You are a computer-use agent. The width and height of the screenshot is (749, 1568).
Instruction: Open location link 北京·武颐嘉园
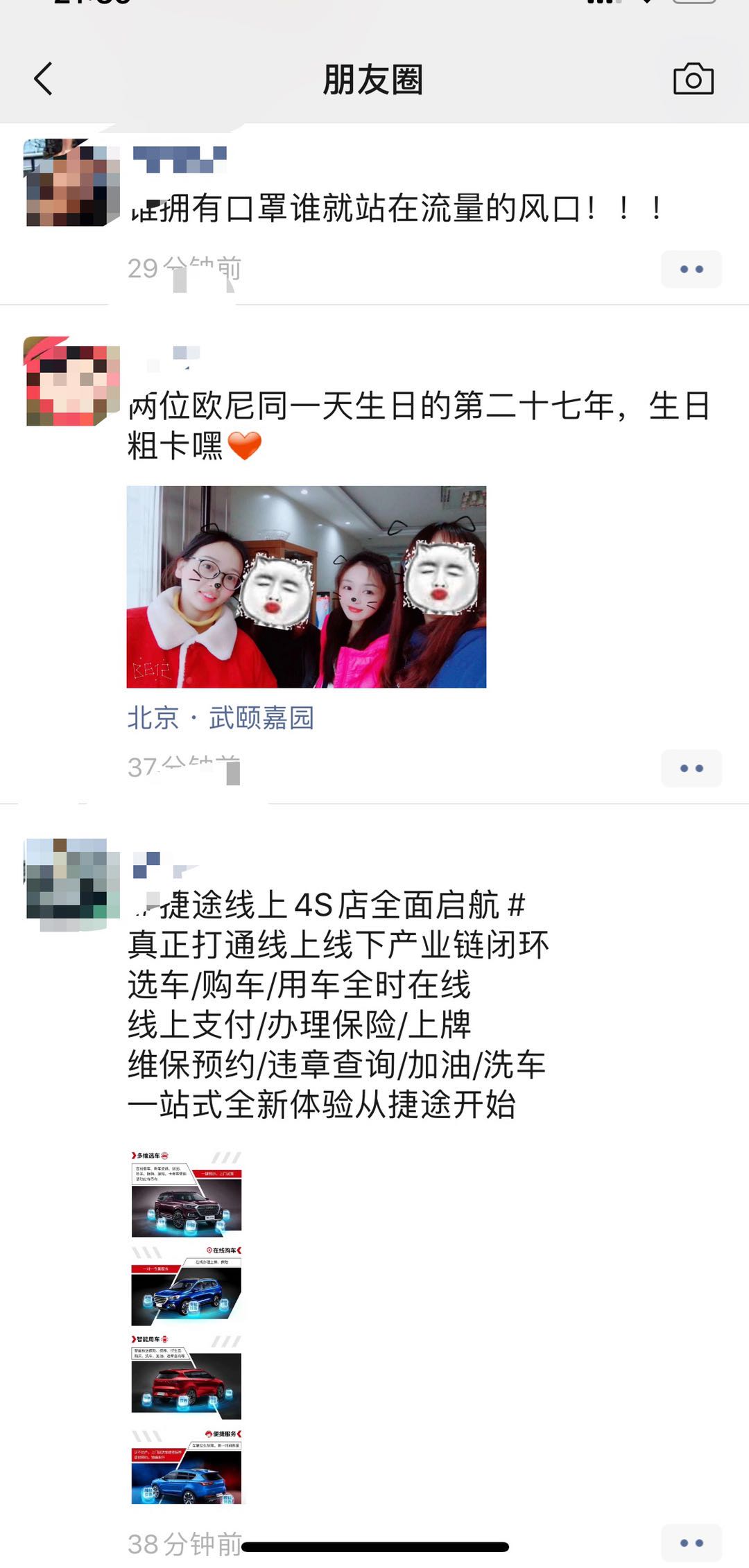(221, 717)
